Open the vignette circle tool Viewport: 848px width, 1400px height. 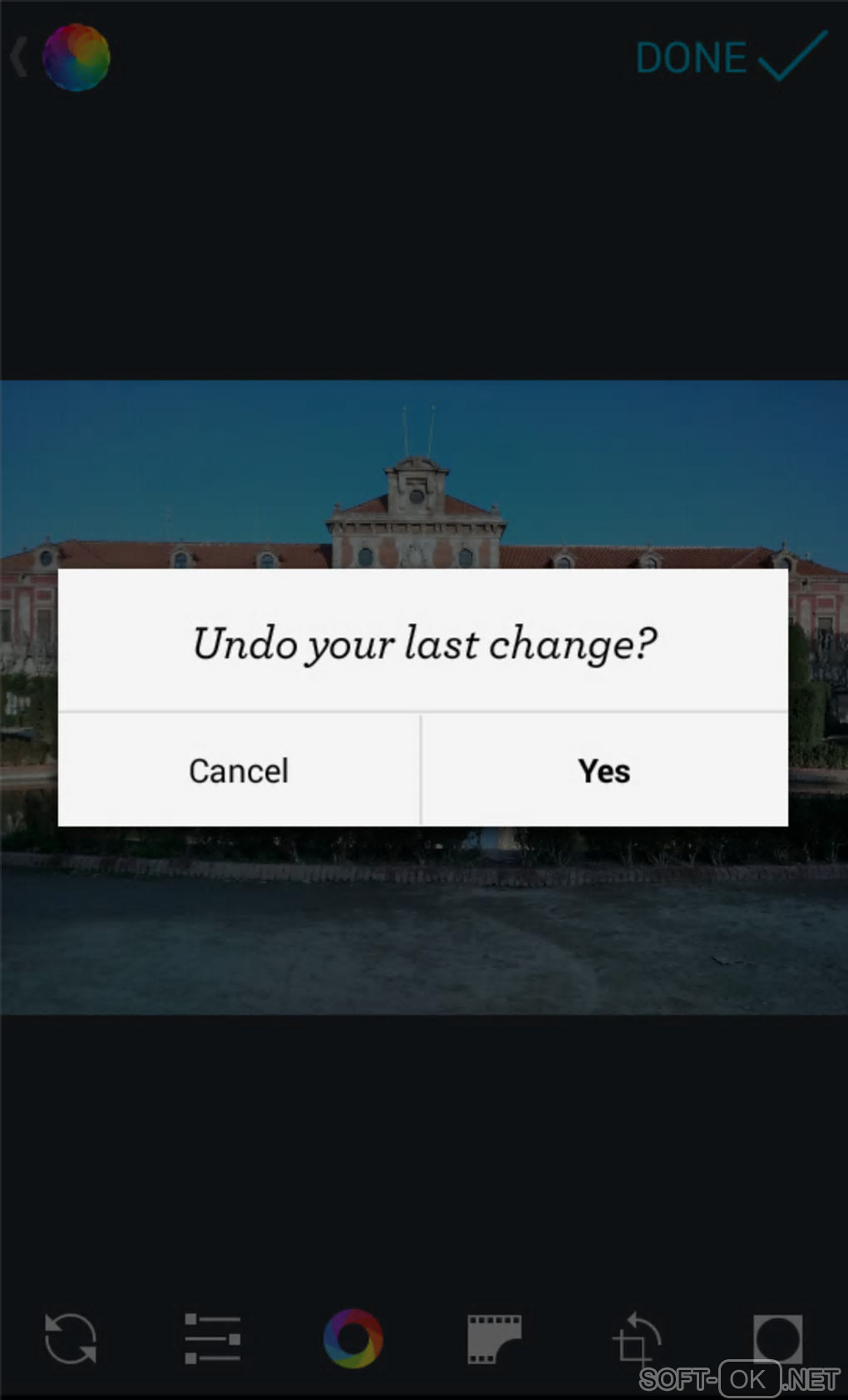point(777,1338)
